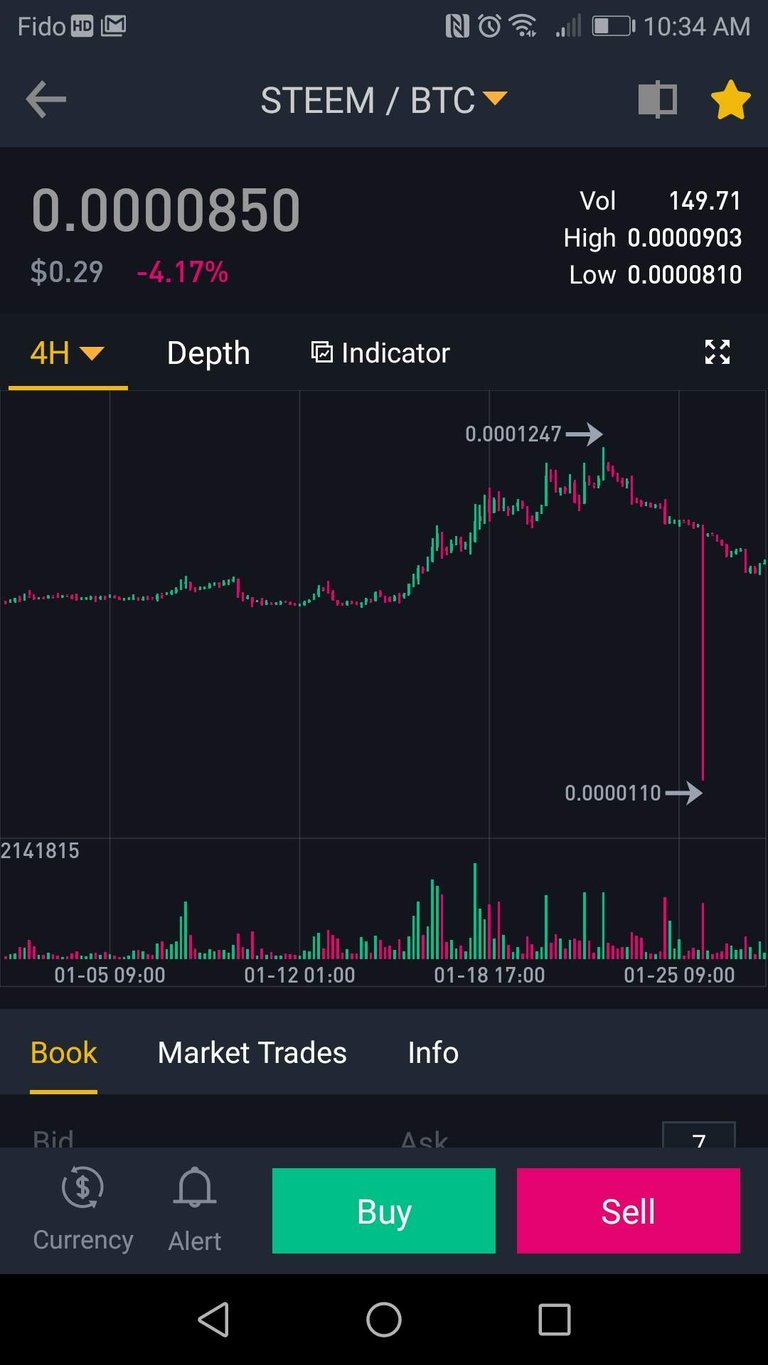Remove STEEM/BTC from favorites star
Image resolution: width=768 pixels, height=1365 pixels.
(730, 100)
